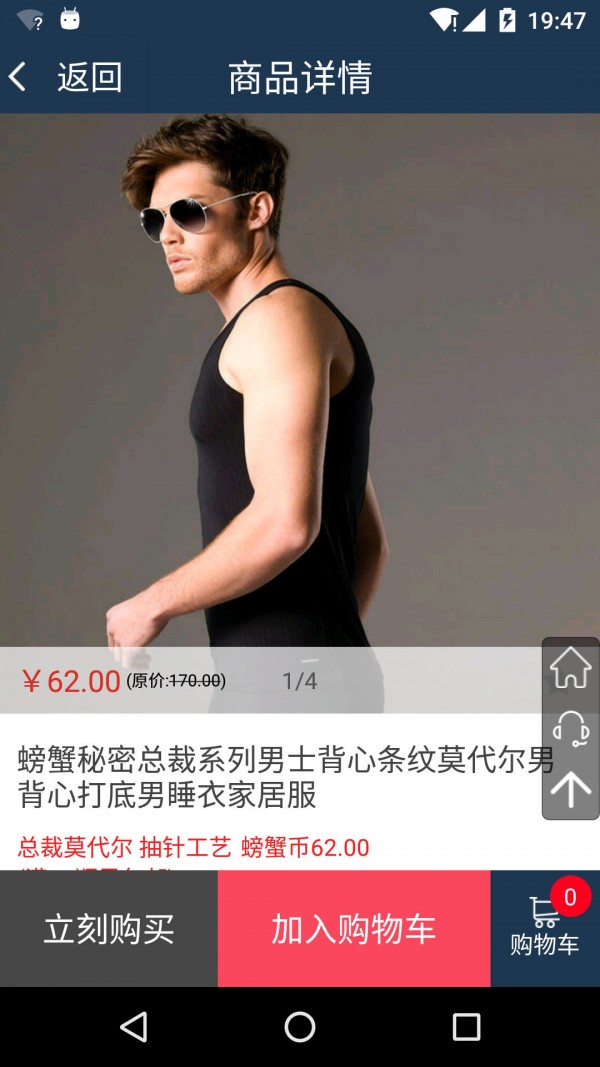The height and width of the screenshot is (1067, 600).
Task: Open recent apps from navigation bar
Action: click(467, 1027)
